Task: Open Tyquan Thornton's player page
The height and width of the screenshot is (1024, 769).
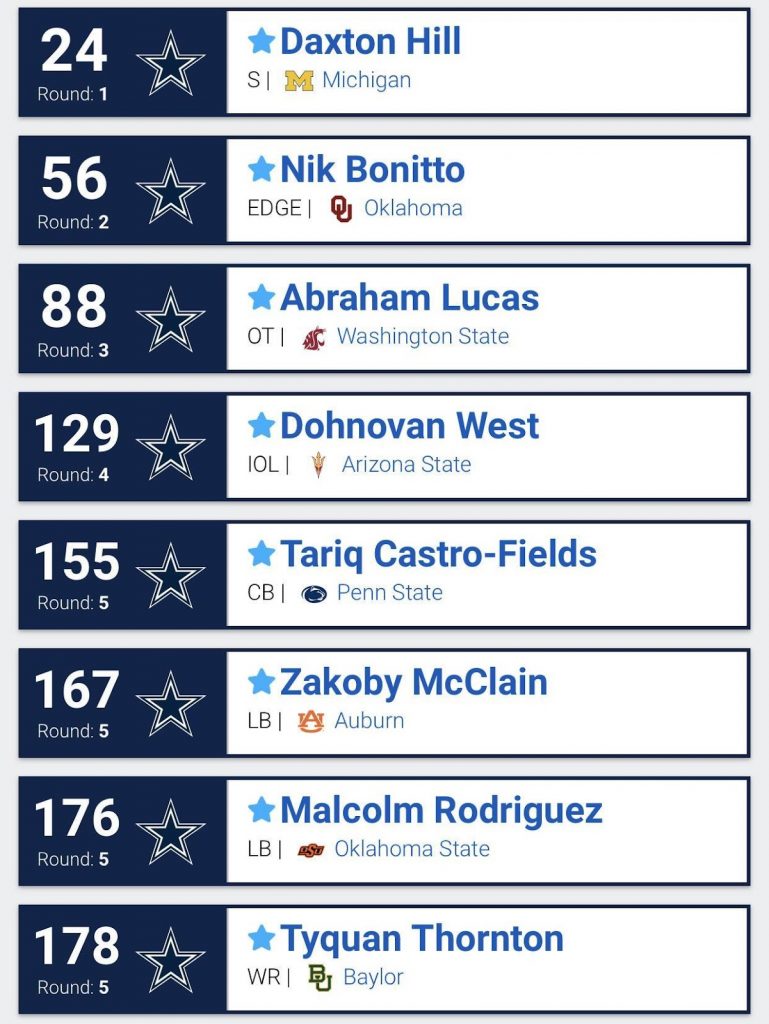Action: (421, 938)
